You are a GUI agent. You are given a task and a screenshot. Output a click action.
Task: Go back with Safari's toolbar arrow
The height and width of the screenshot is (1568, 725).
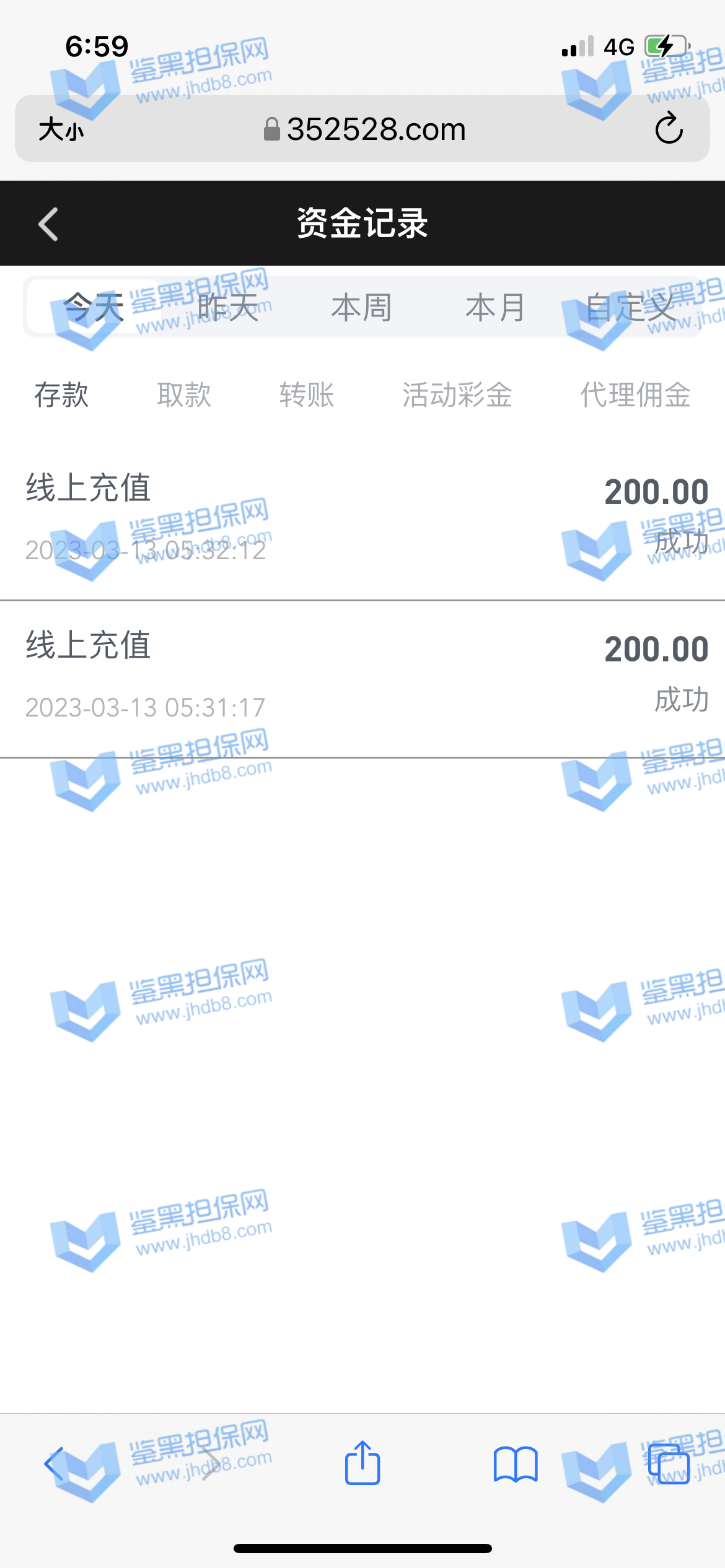[55, 1464]
